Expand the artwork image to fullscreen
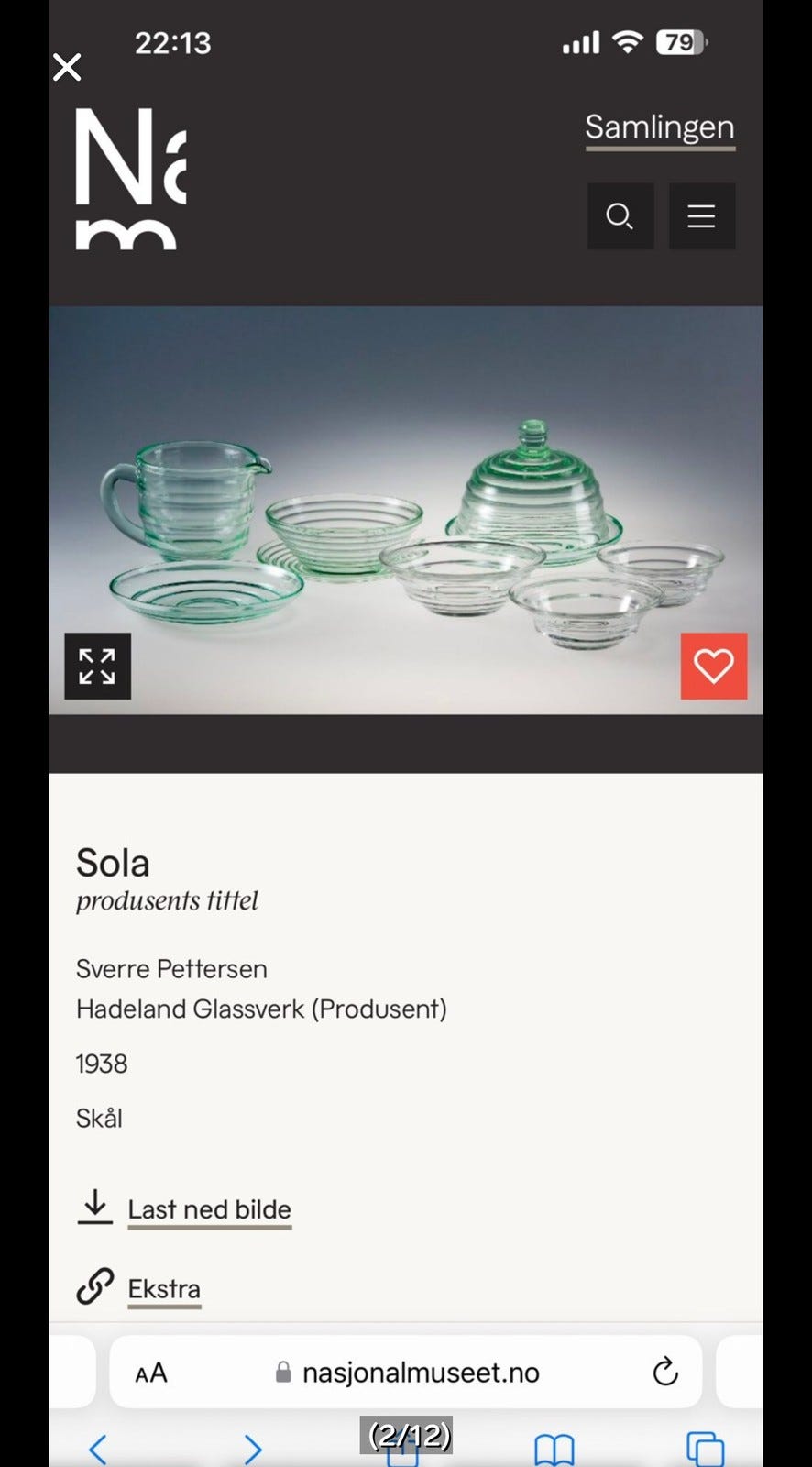Image resolution: width=812 pixels, height=1467 pixels. point(97,667)
